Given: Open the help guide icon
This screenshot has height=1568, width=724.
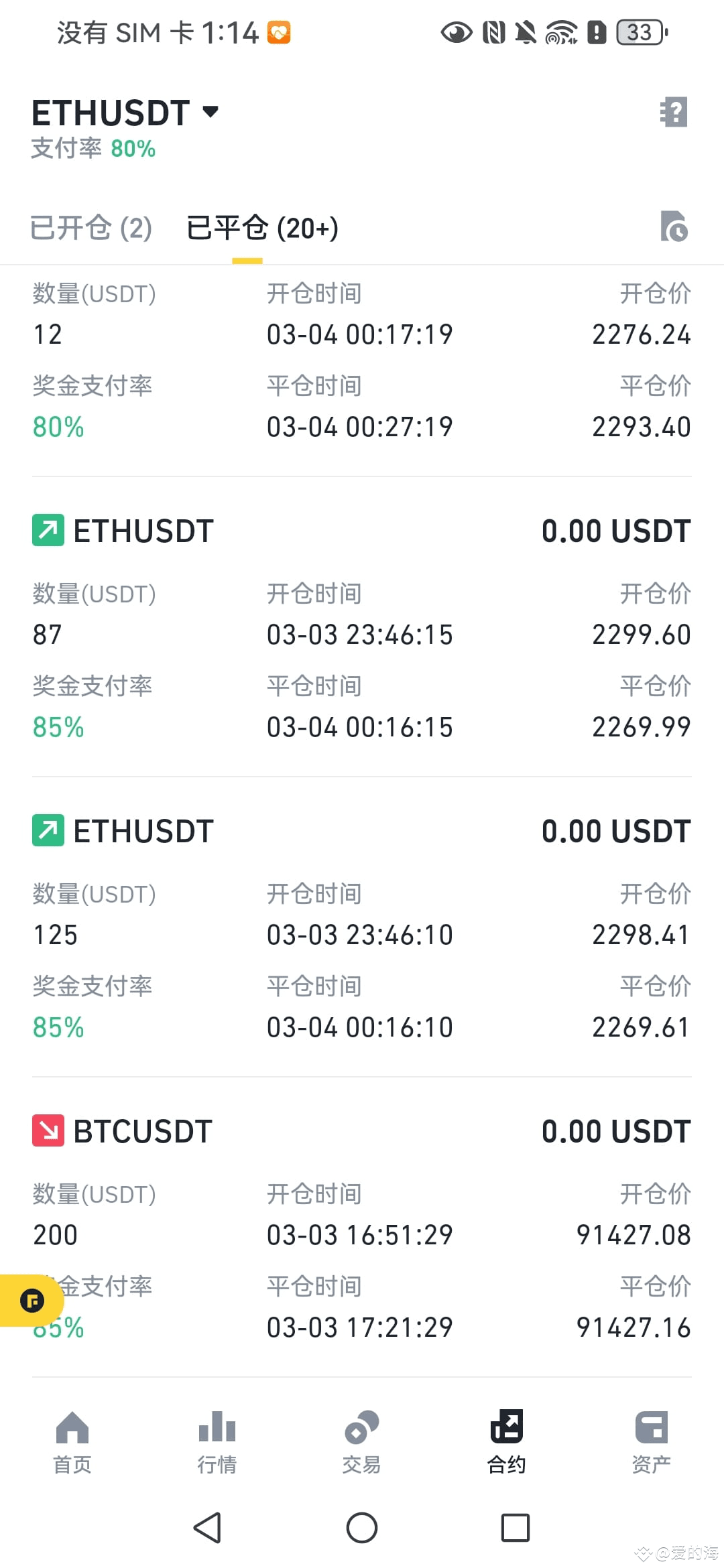Looking at the screenshot, I should tap(674, 112).
